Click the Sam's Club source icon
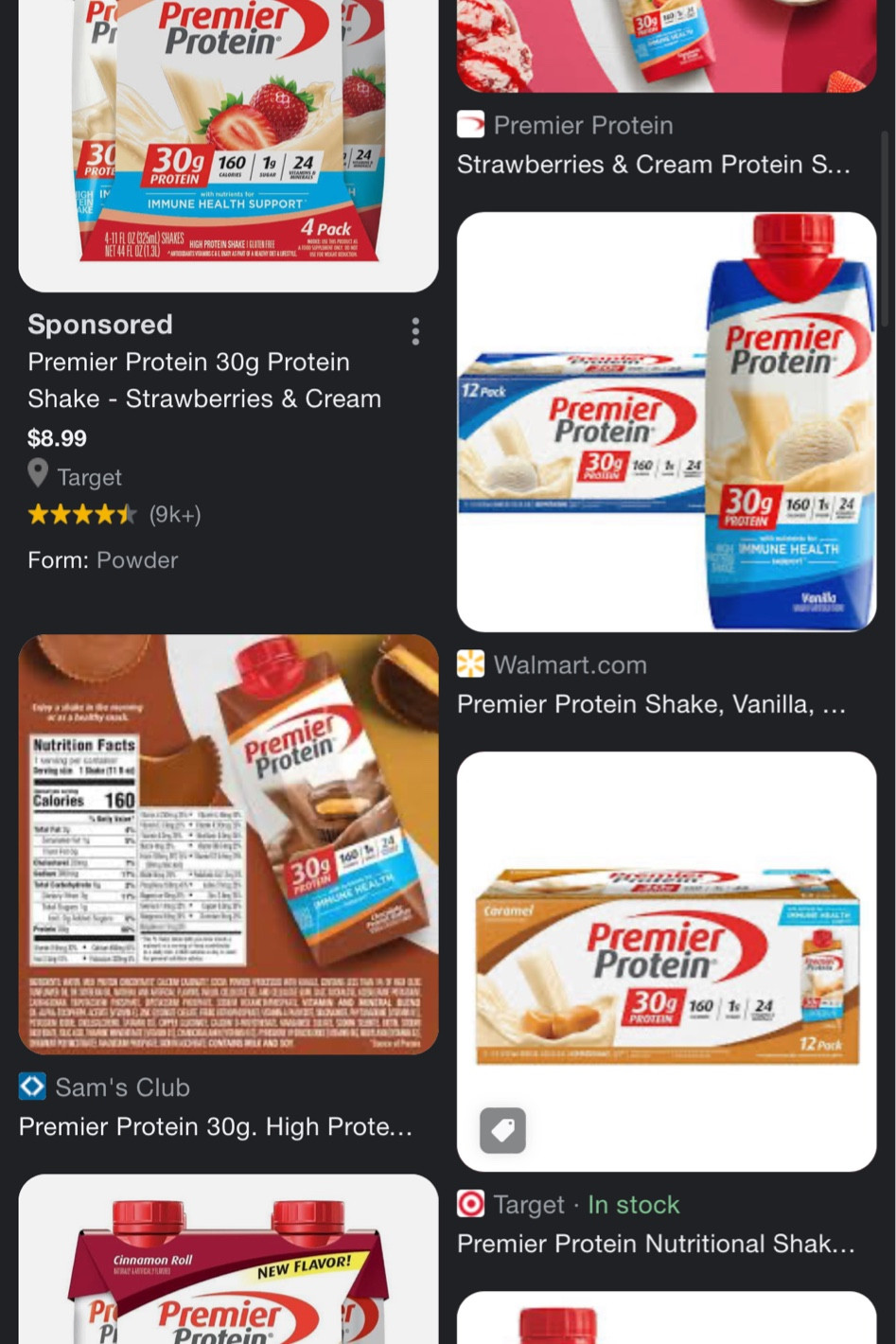Screen dimensions: 896x1344 [x=32, y=1087]
